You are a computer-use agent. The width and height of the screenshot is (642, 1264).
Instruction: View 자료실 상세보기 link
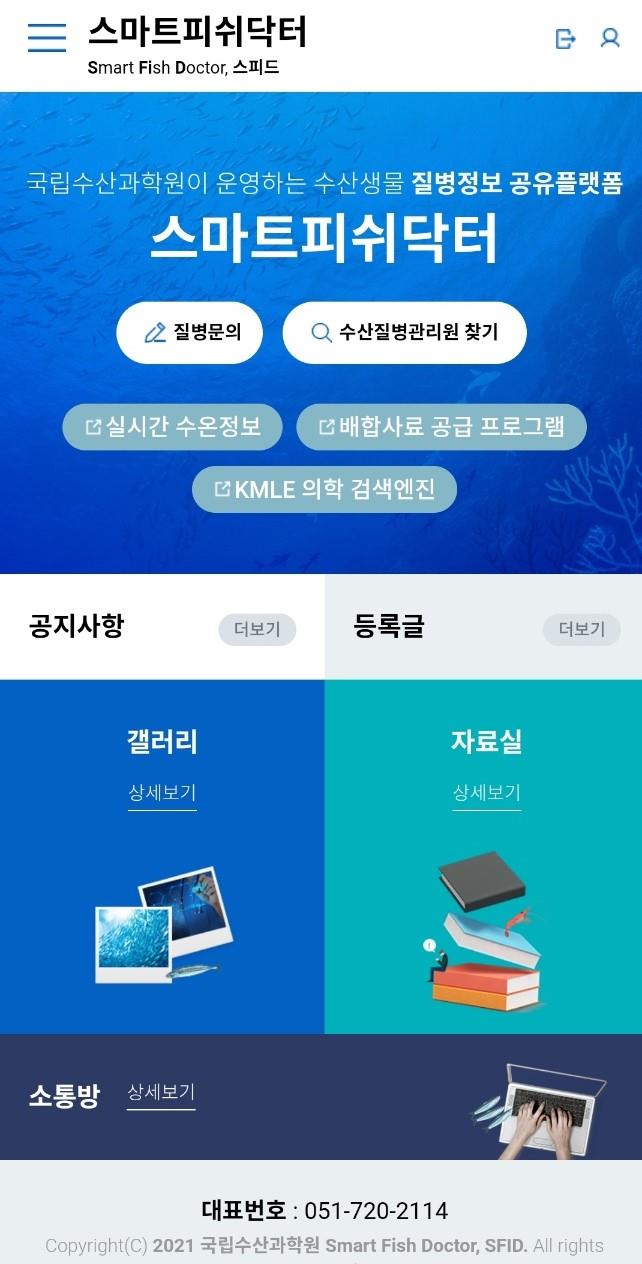click(486, 793)
